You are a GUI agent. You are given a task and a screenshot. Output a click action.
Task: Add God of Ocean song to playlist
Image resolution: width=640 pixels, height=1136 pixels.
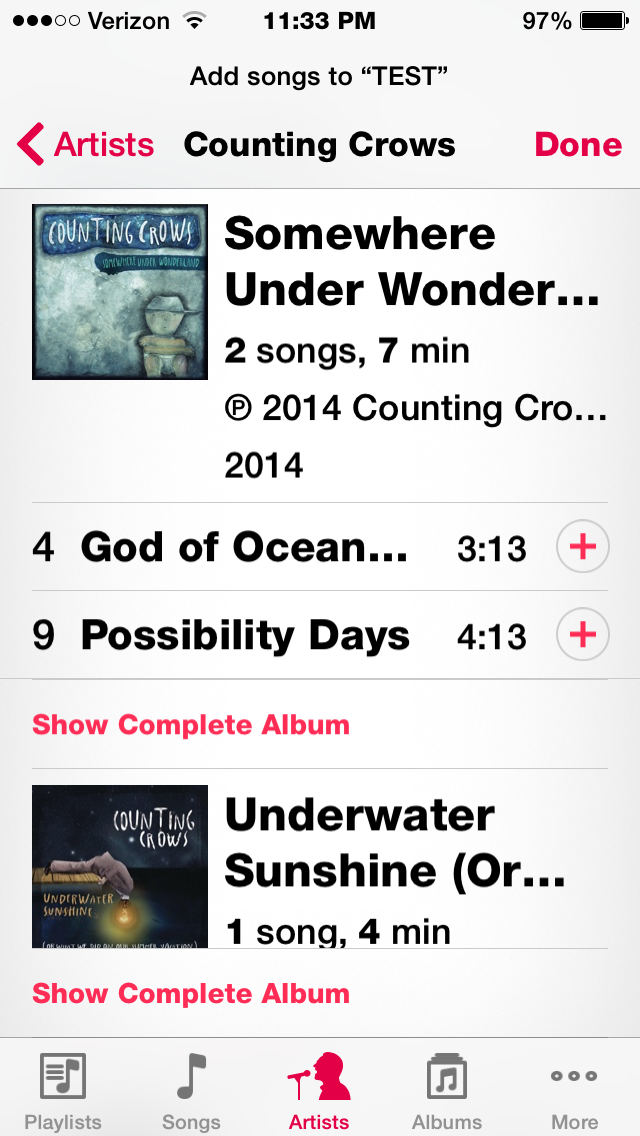(582, 547)
